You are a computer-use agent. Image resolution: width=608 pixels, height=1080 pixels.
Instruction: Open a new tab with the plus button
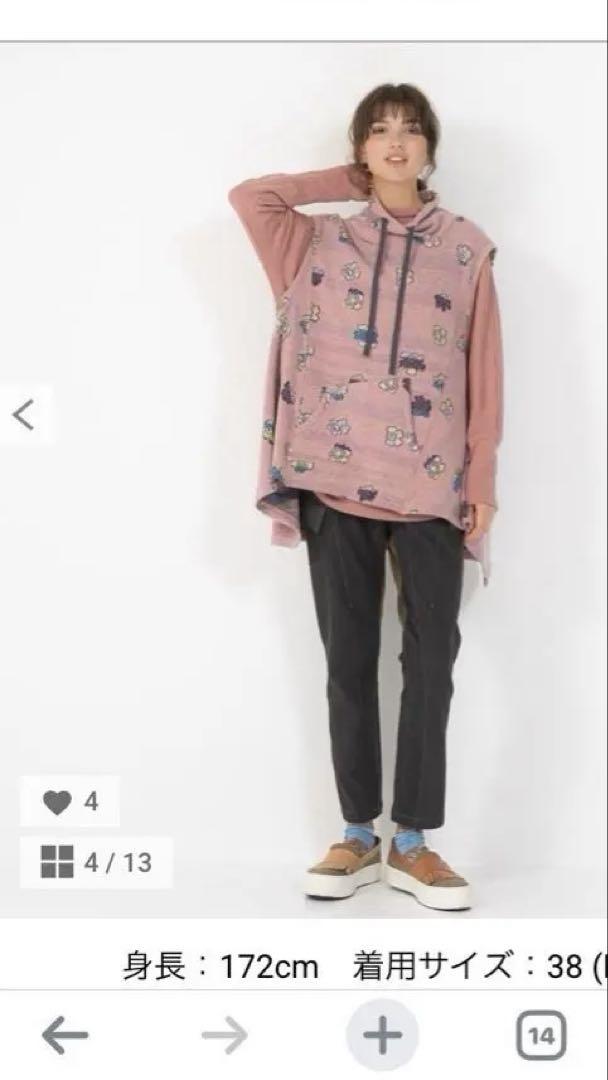pos(382,1035)
